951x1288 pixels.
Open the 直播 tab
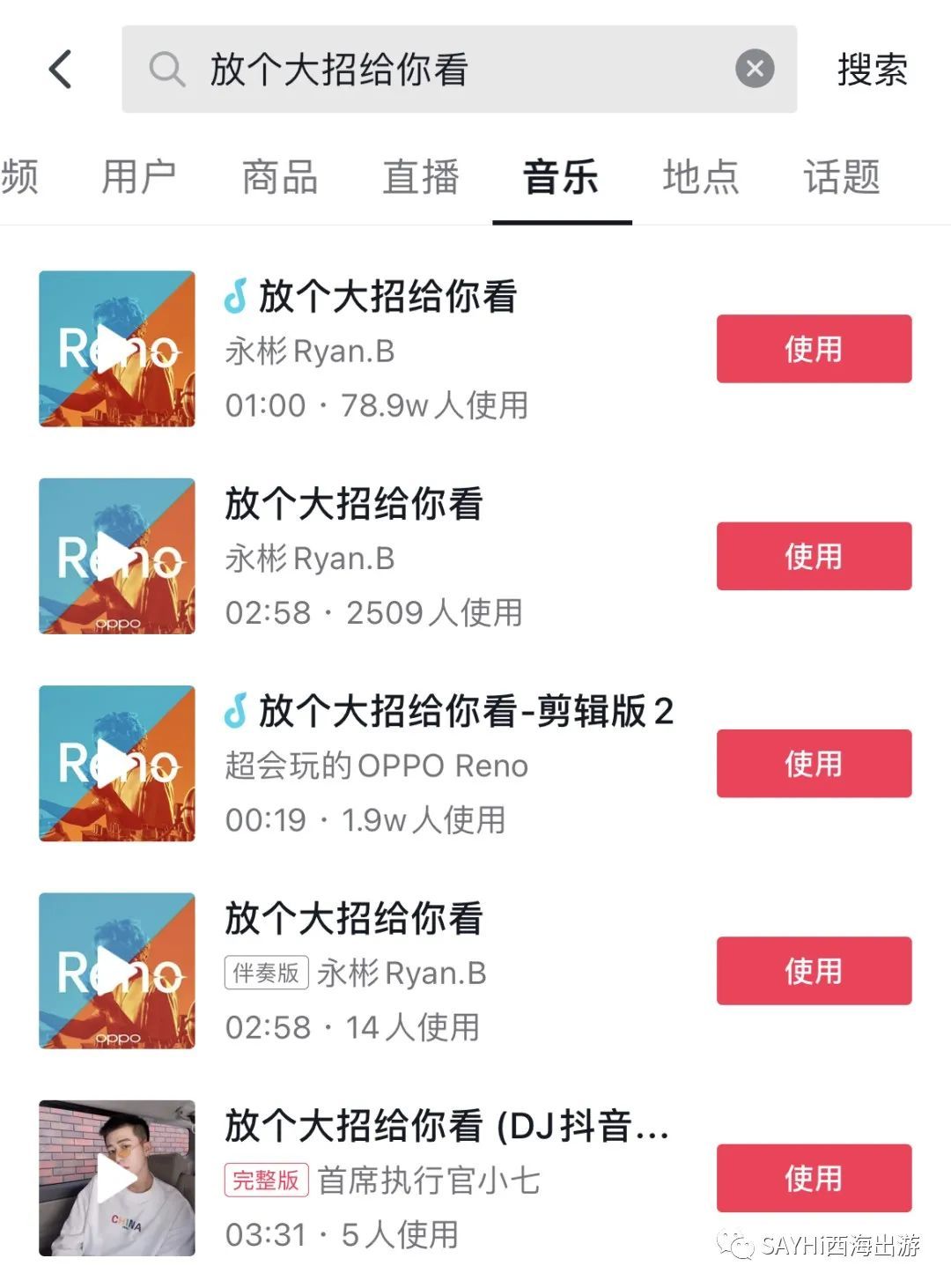click(x=420, y=177)
